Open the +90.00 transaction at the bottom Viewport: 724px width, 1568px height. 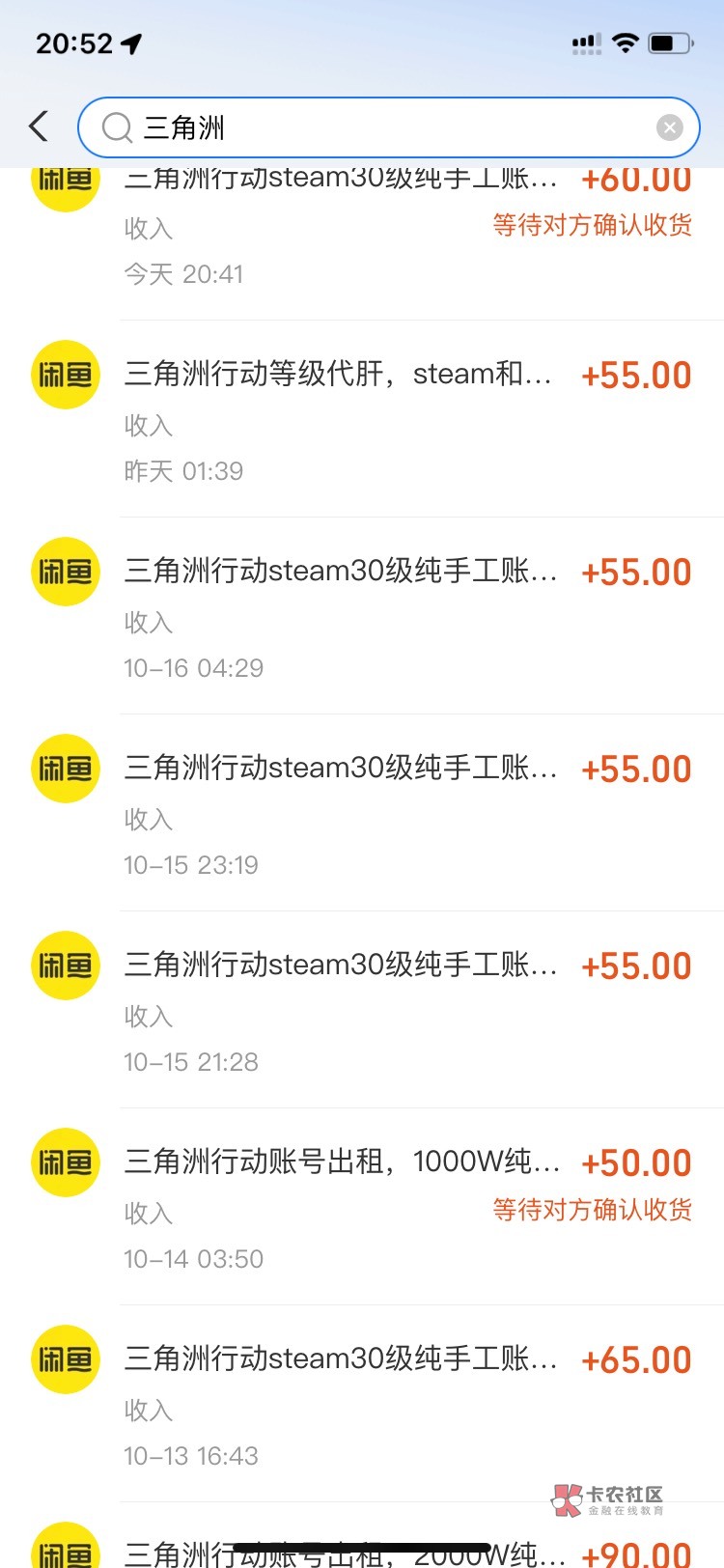tap(362, 1536)
